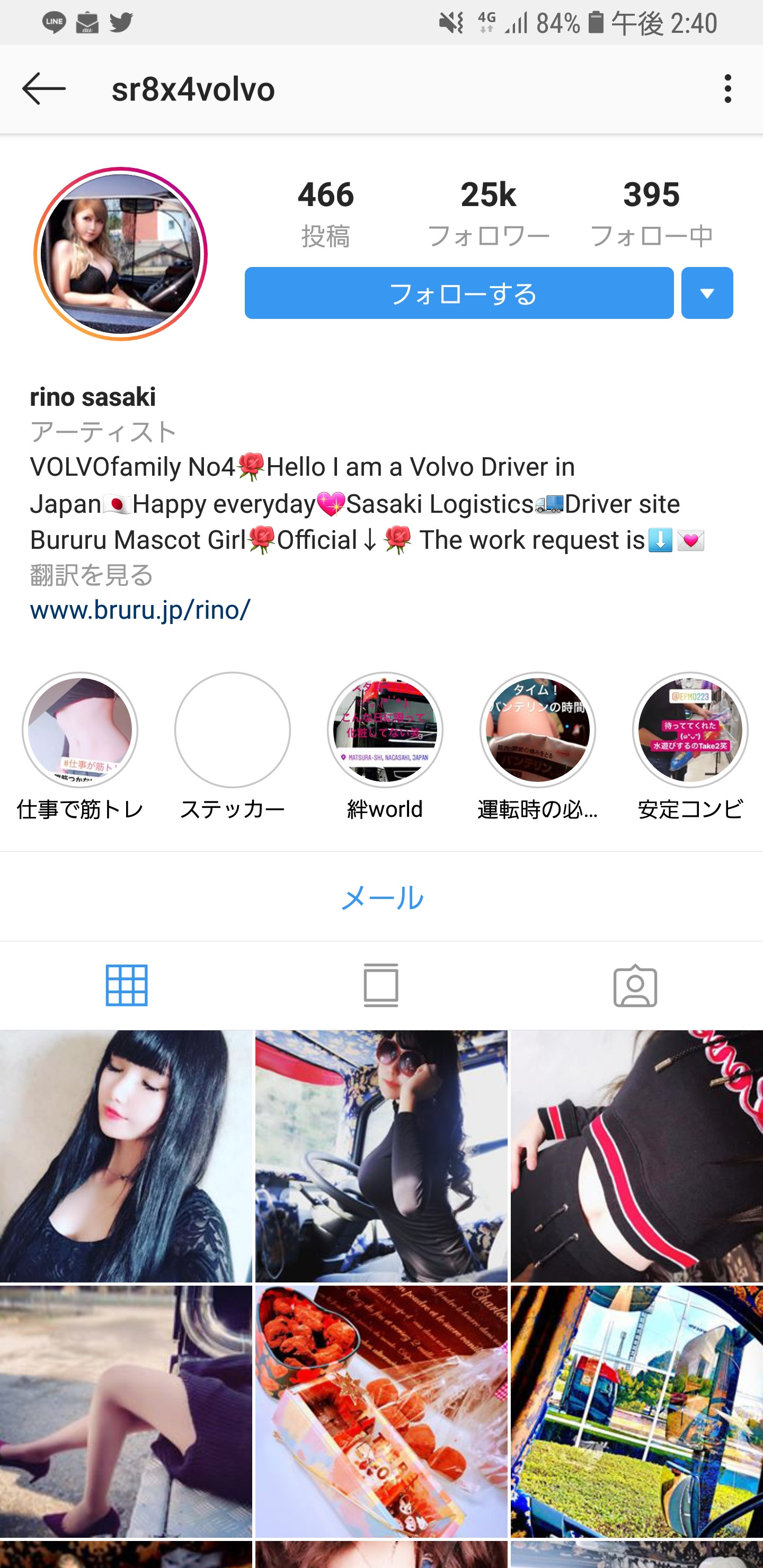The image size is (763, 1568).
Task: Open the post with heart-shaped chocolates
Action: click(381, 1411)
